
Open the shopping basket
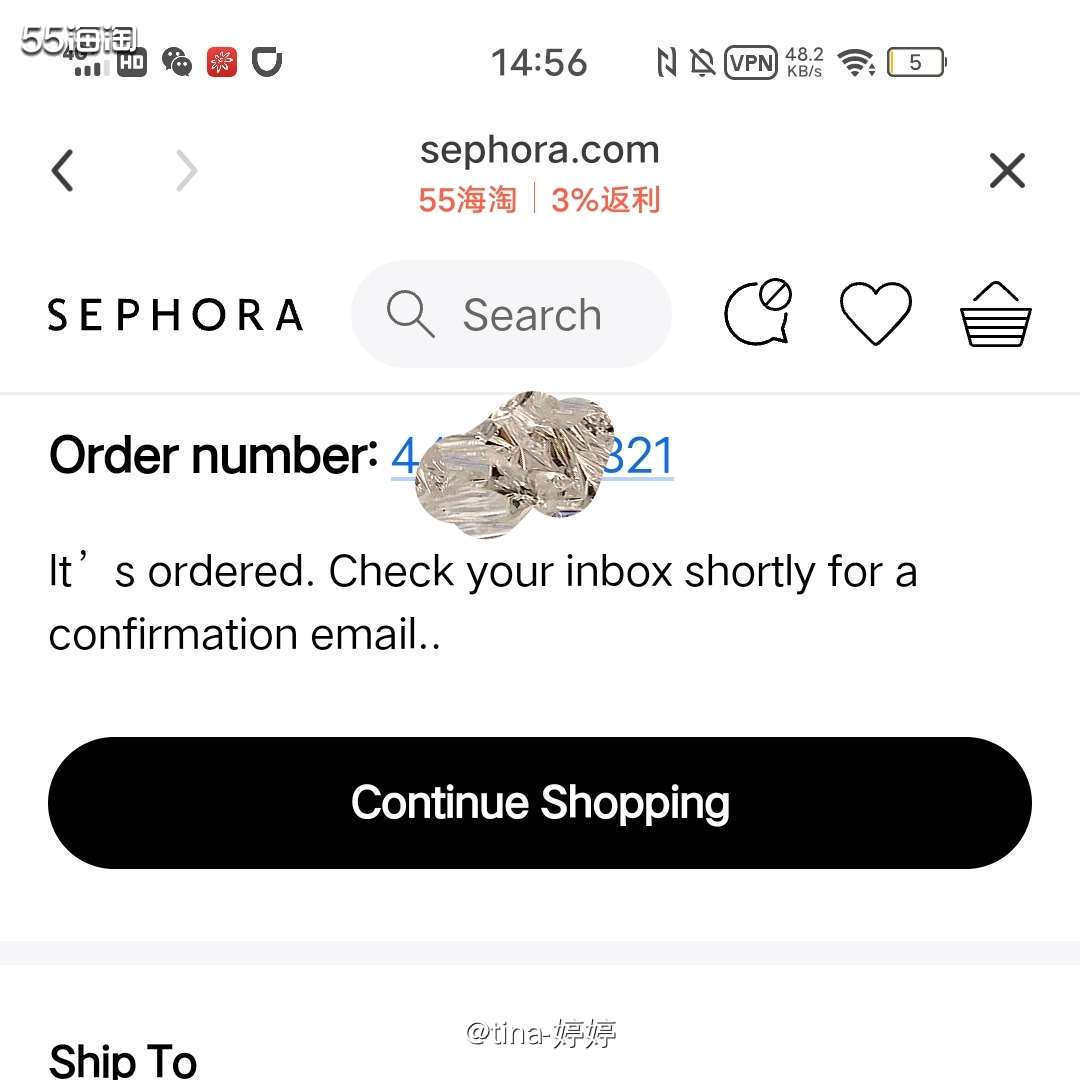click(995, 314)
